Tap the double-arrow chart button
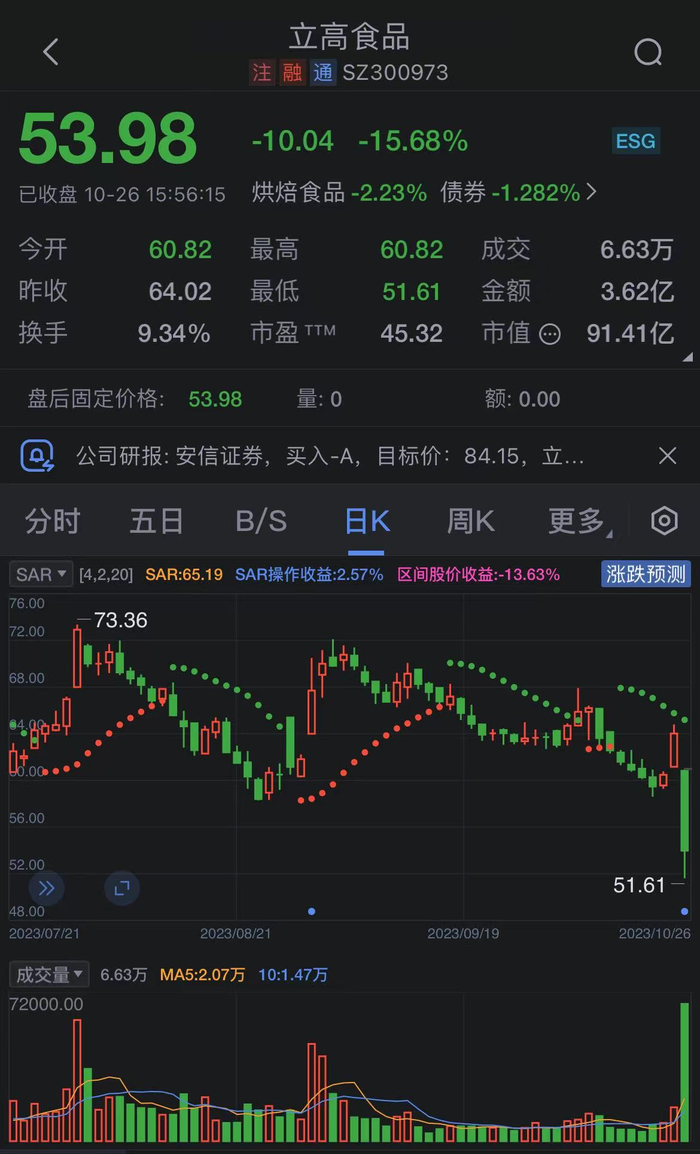Screen dimensions: 700x1154 click(x=46, y=888)
